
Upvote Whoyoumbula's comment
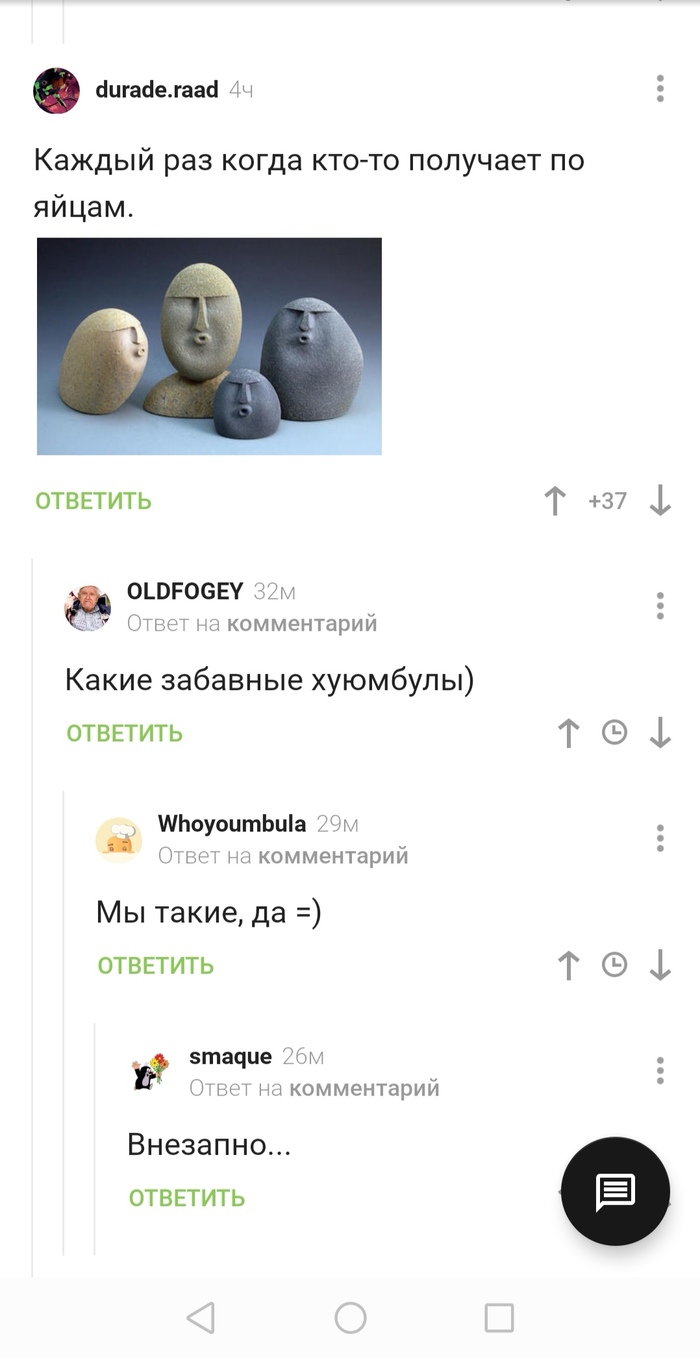568,965
